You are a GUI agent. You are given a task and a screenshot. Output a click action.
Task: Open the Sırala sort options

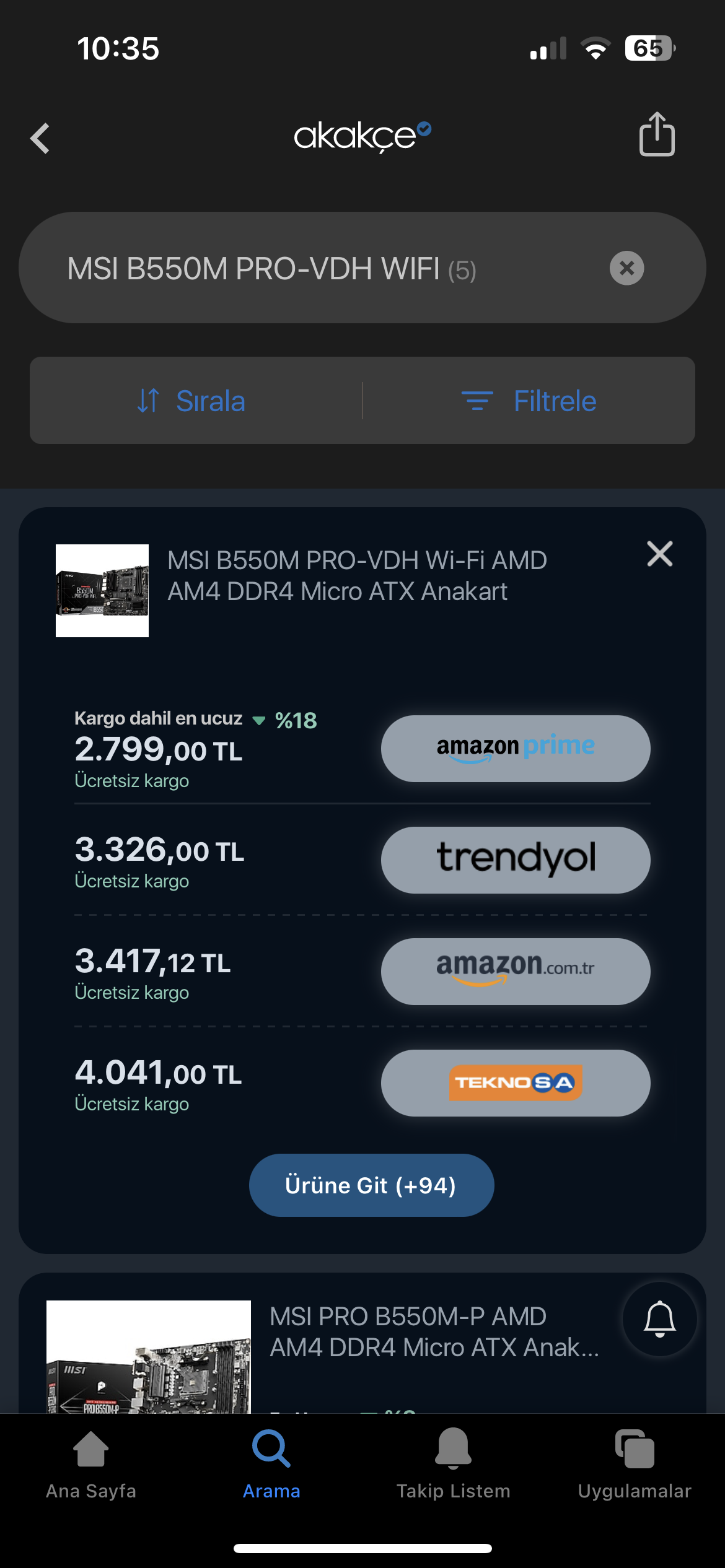tap(192, 401)
